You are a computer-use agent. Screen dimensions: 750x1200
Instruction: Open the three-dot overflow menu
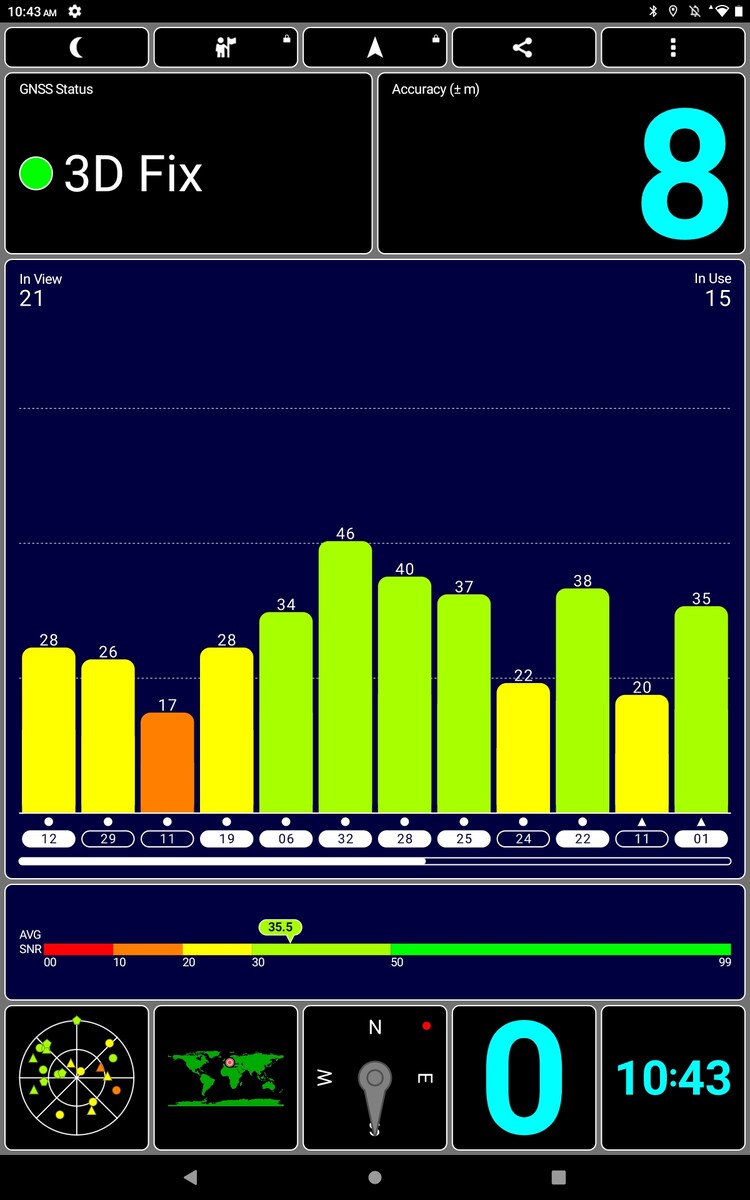point(673,47)
